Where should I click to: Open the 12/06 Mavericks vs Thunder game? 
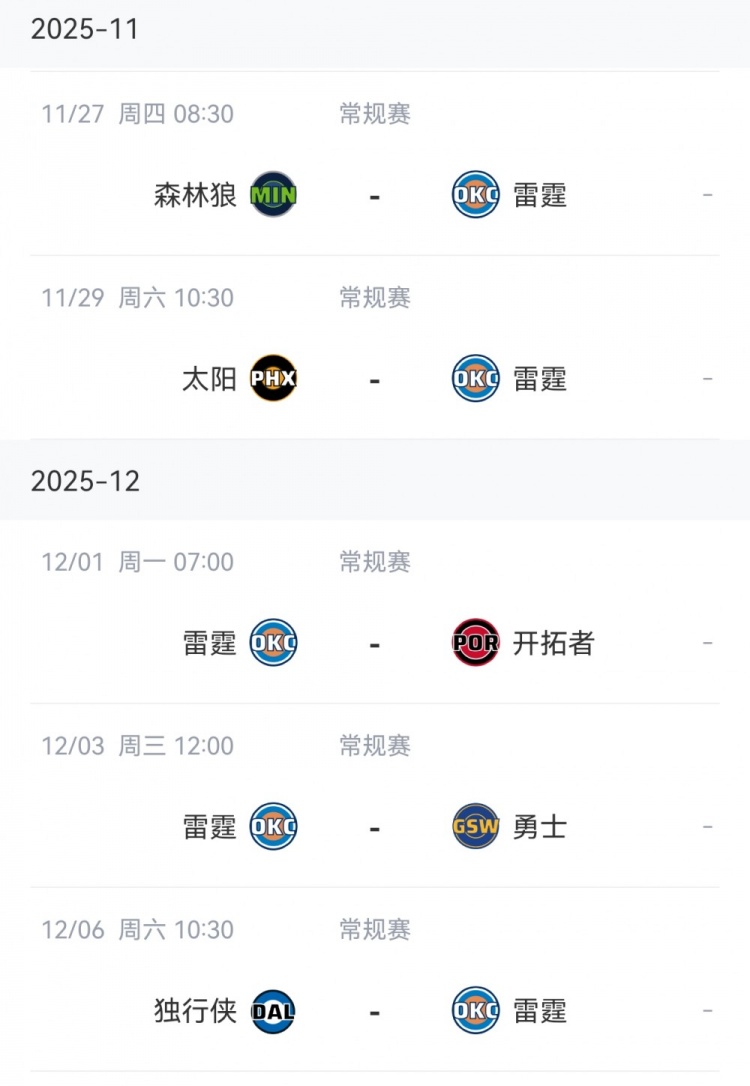[374, 1011]
